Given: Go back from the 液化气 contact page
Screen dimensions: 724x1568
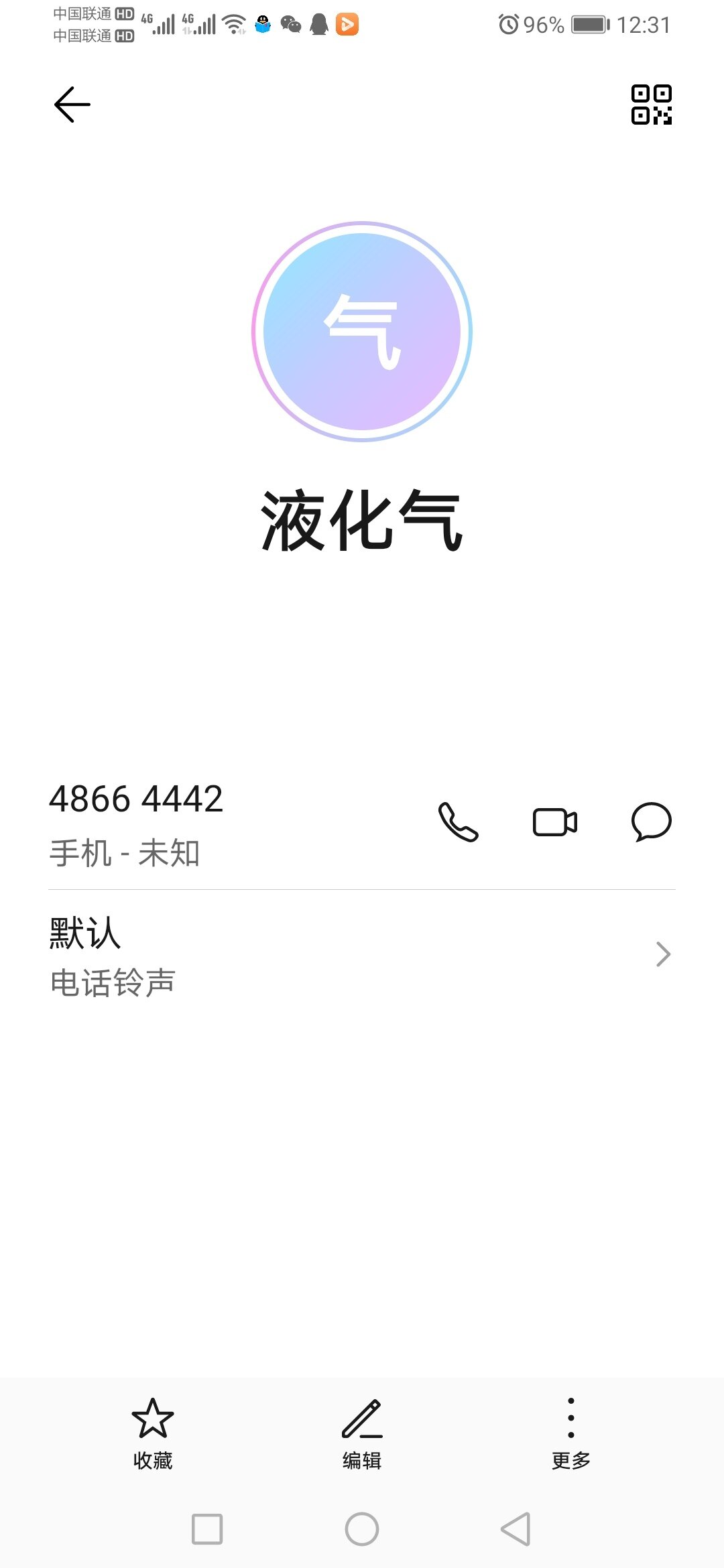Looking at the screenshot, I should (72, 105).
